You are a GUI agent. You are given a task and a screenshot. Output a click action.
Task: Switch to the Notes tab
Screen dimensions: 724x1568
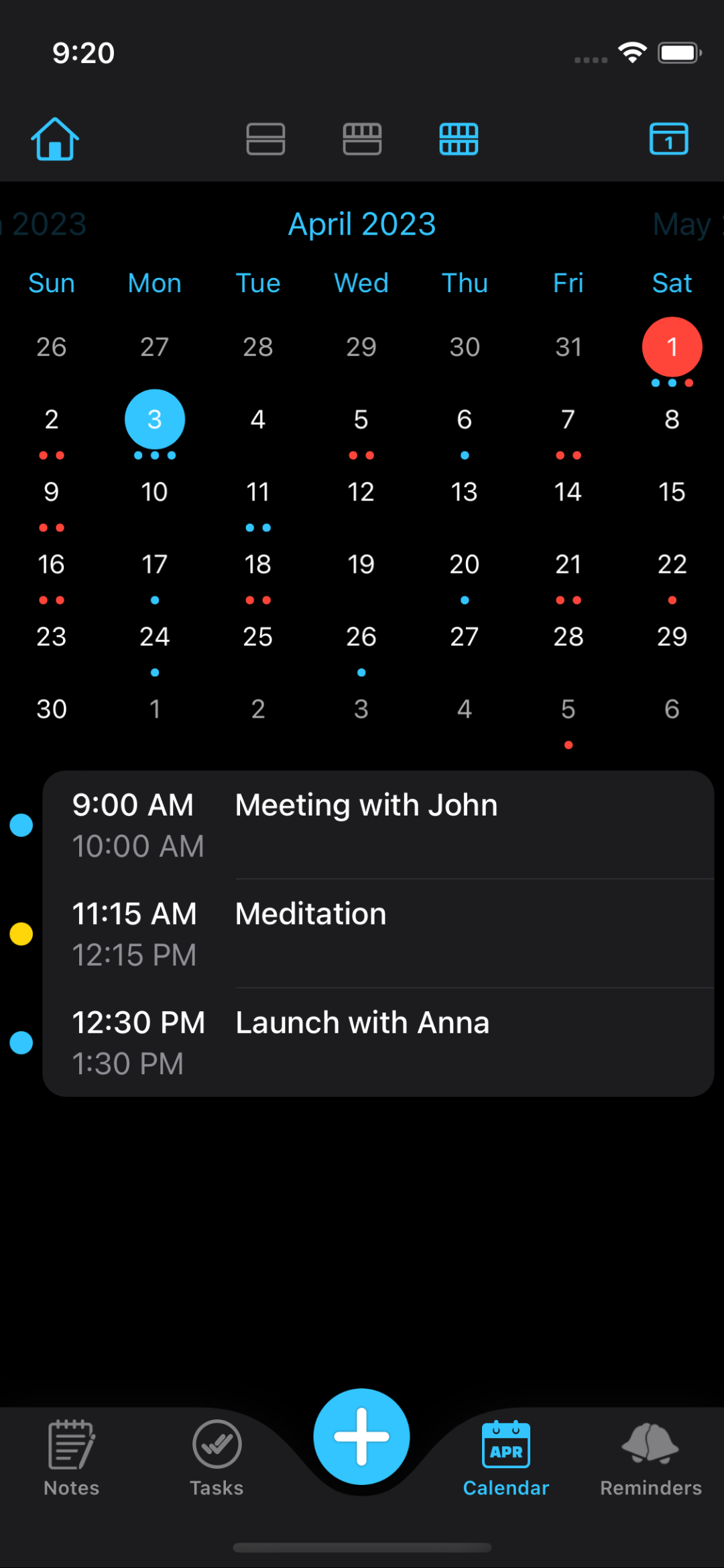click(x=72, y=1458)
